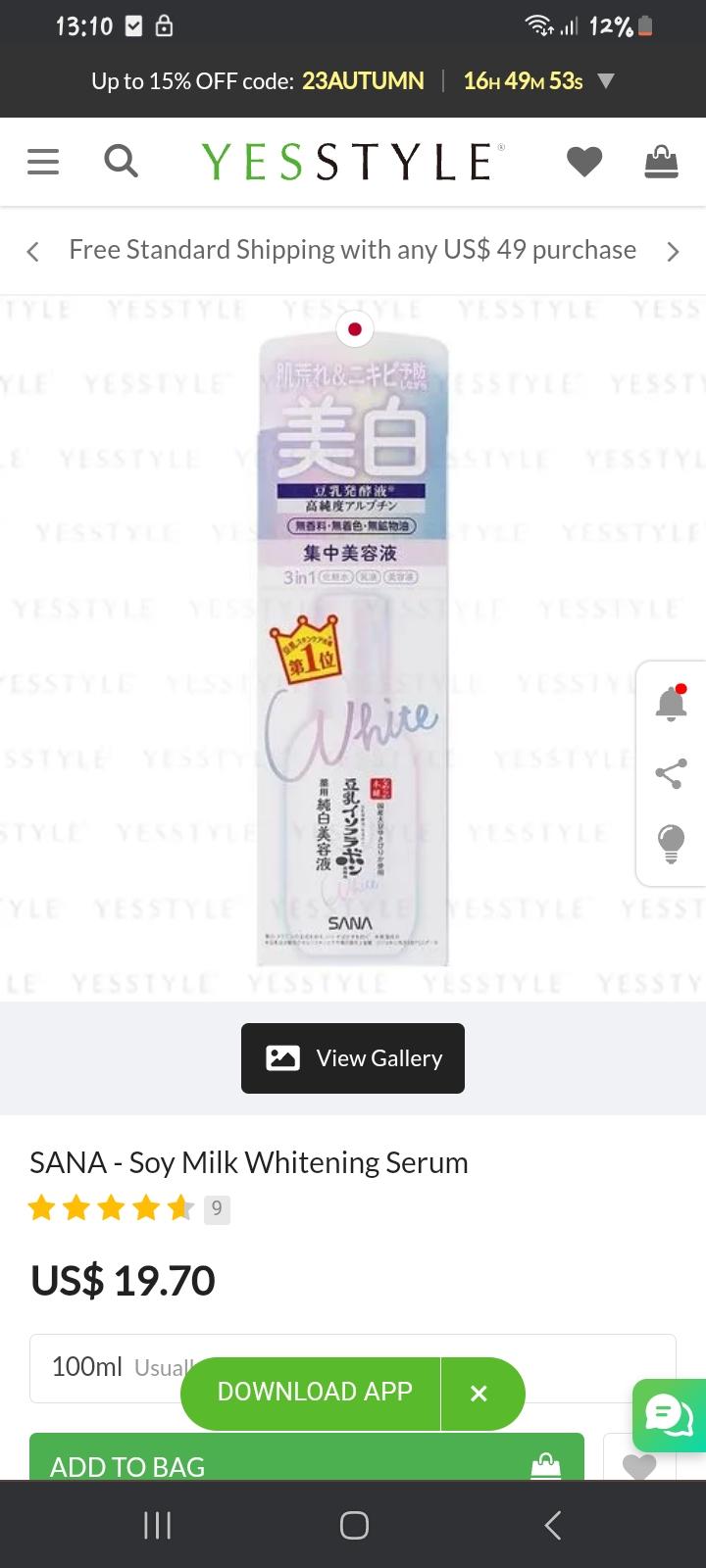
Task: Open the live chat support bubble
Action: tap(670, 1415)
